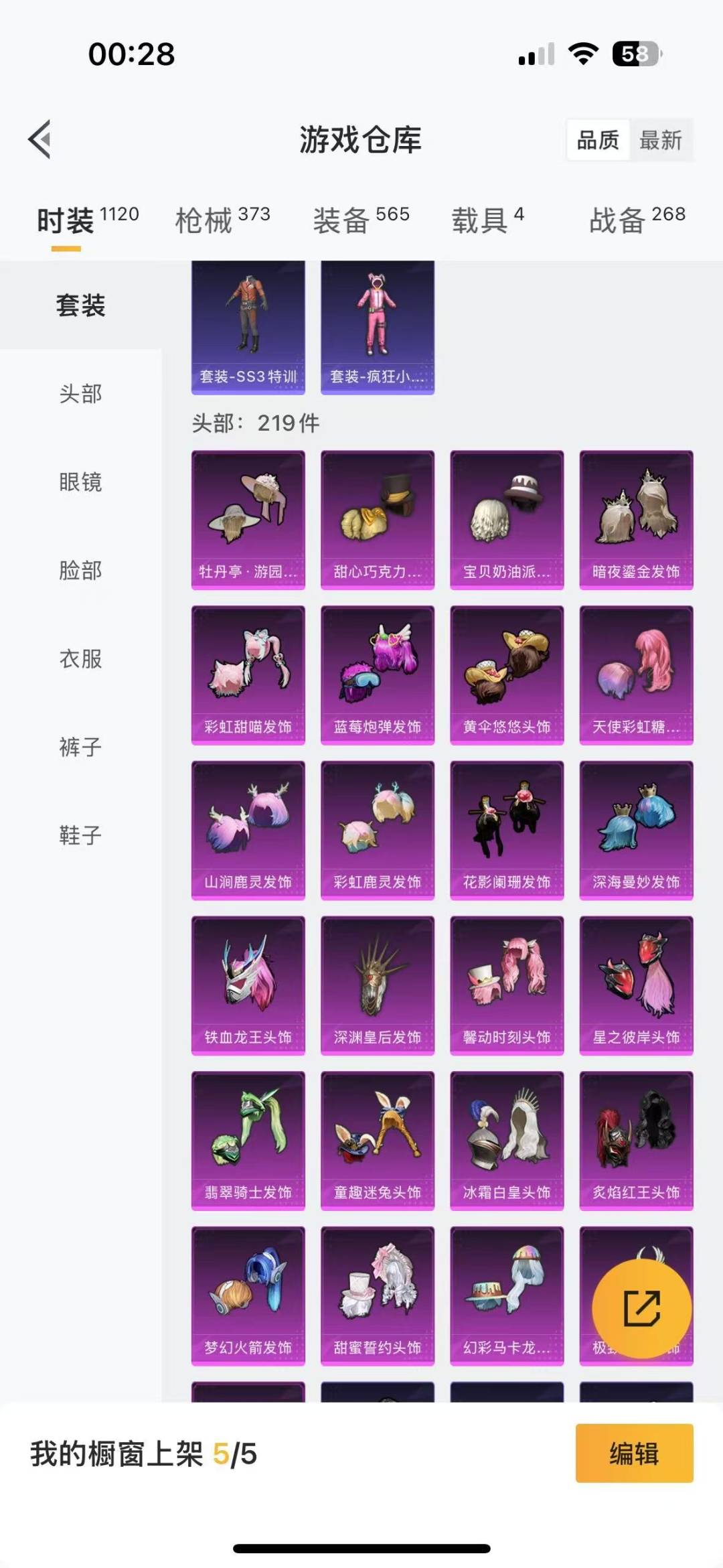This screenshot has height=1568, width=723.
Task: View the 深海曼妙发饰 item
Action: [636, 831]
